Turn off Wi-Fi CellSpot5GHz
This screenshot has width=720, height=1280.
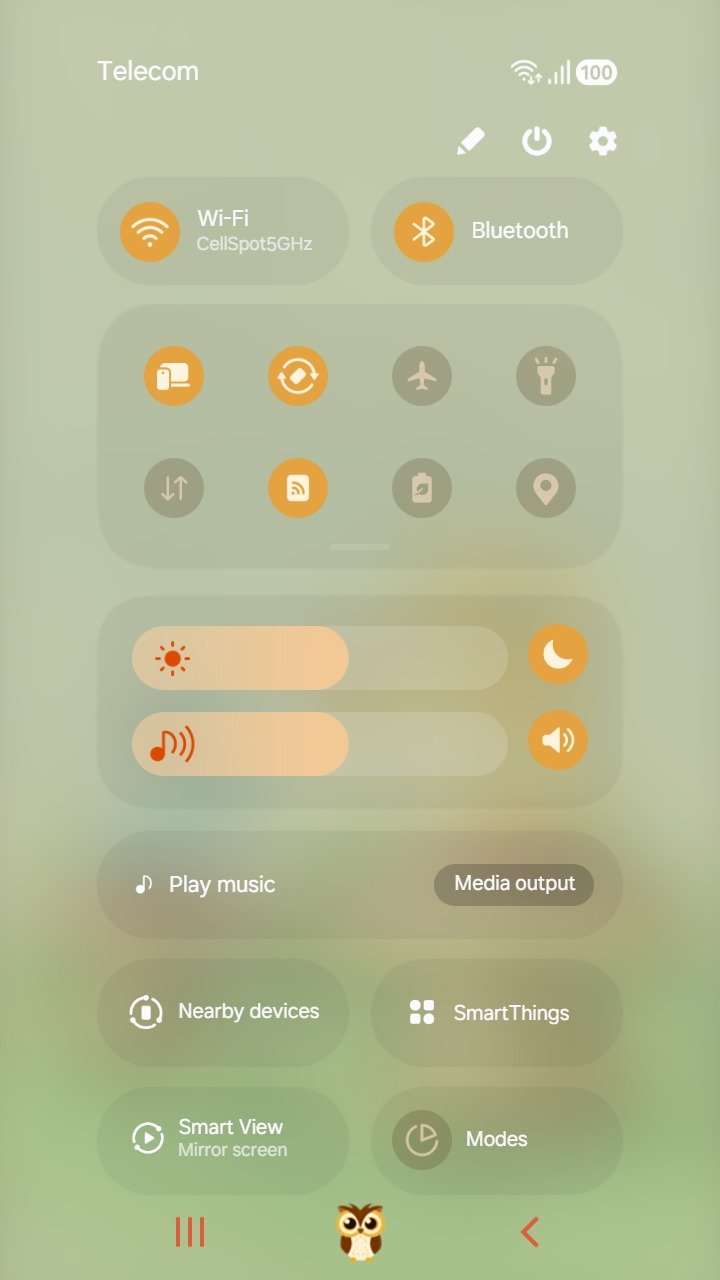click(x=150, y=231)
